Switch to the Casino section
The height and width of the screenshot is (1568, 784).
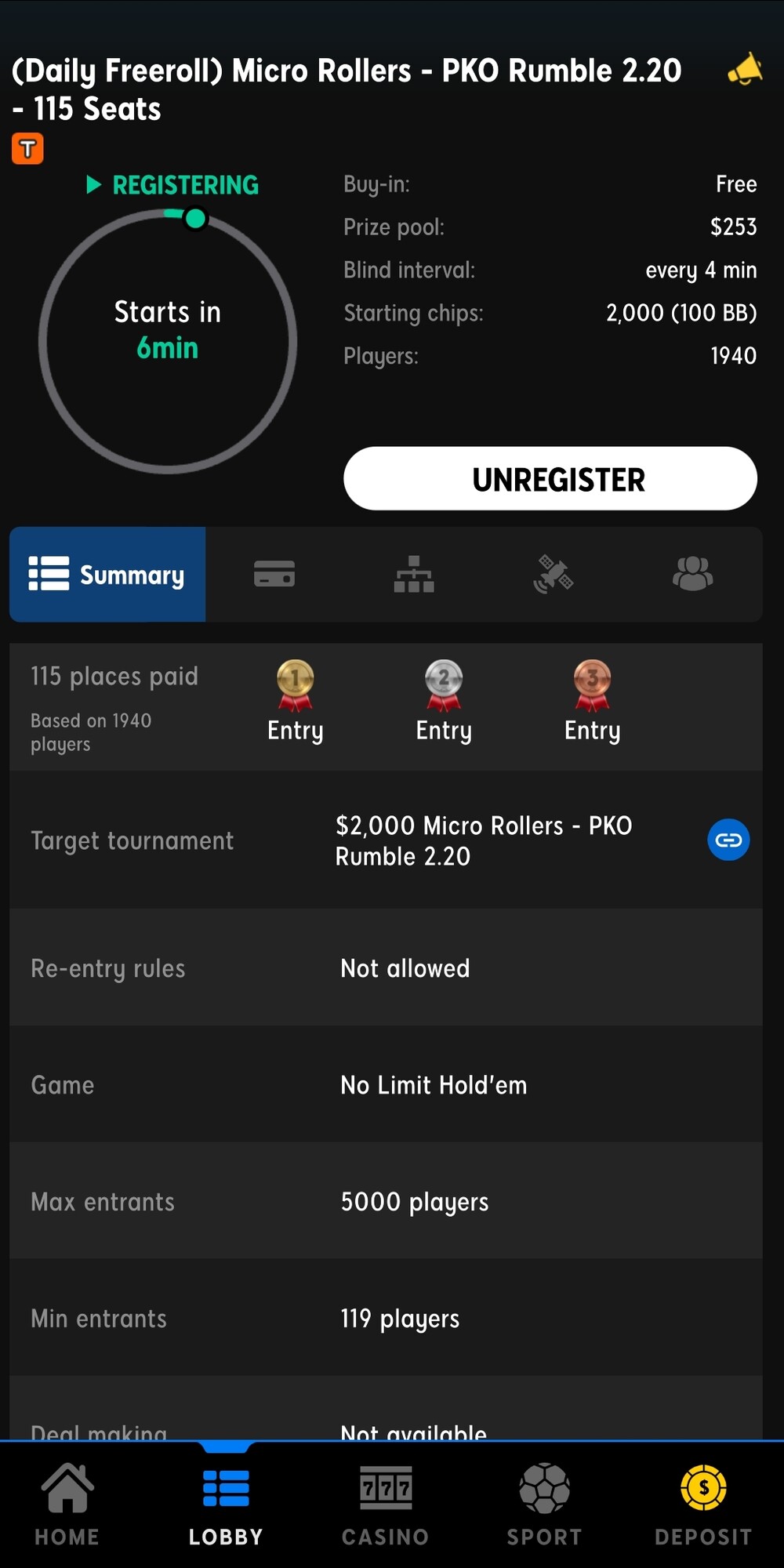coord(386,1504)
